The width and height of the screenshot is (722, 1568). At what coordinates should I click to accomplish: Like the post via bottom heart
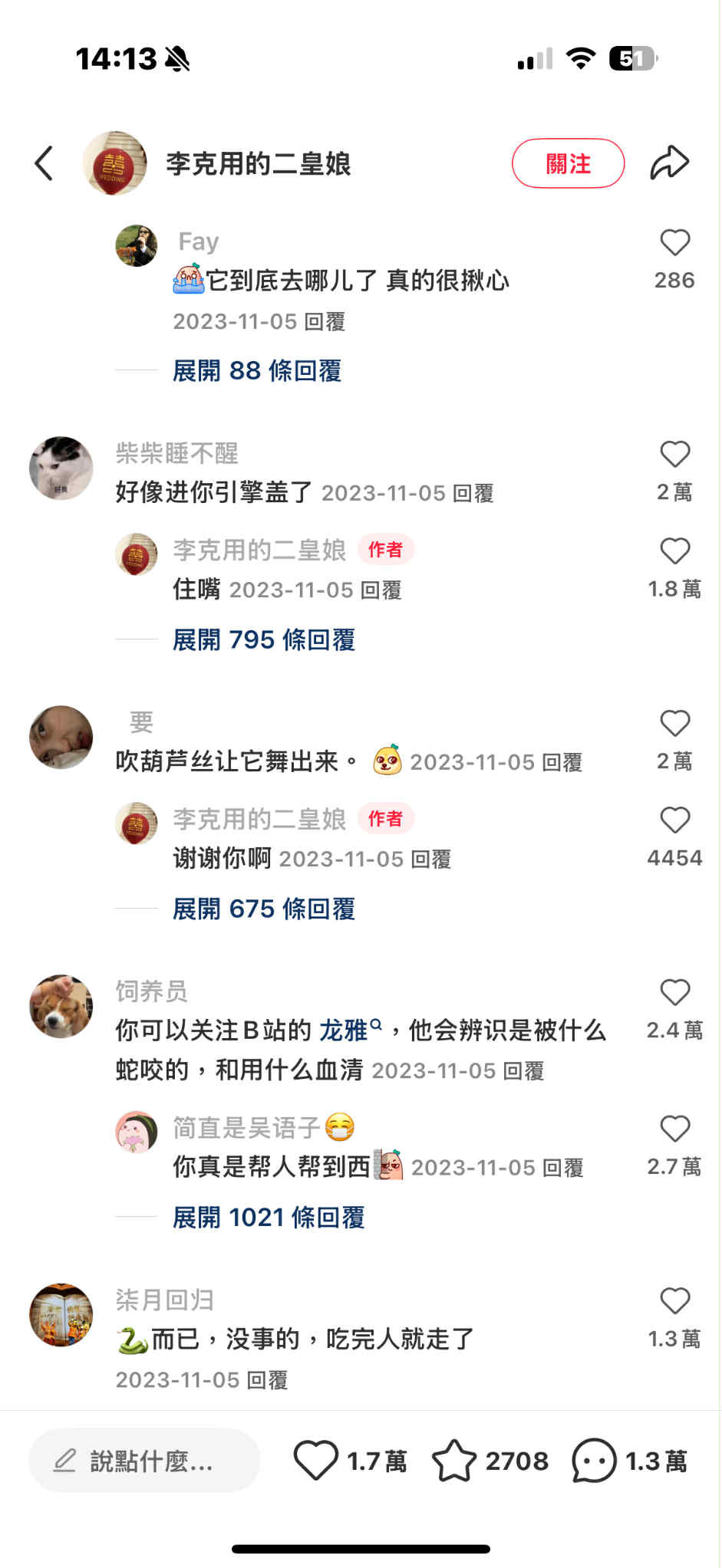316,1461
